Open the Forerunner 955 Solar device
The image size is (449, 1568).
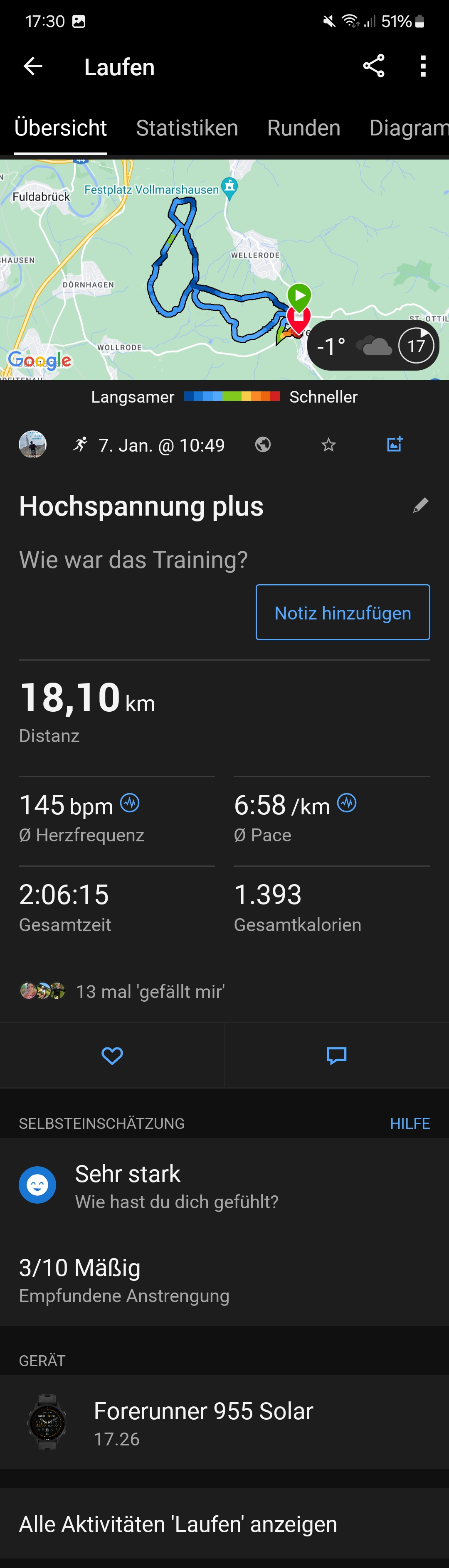(x=203, y=1423)
